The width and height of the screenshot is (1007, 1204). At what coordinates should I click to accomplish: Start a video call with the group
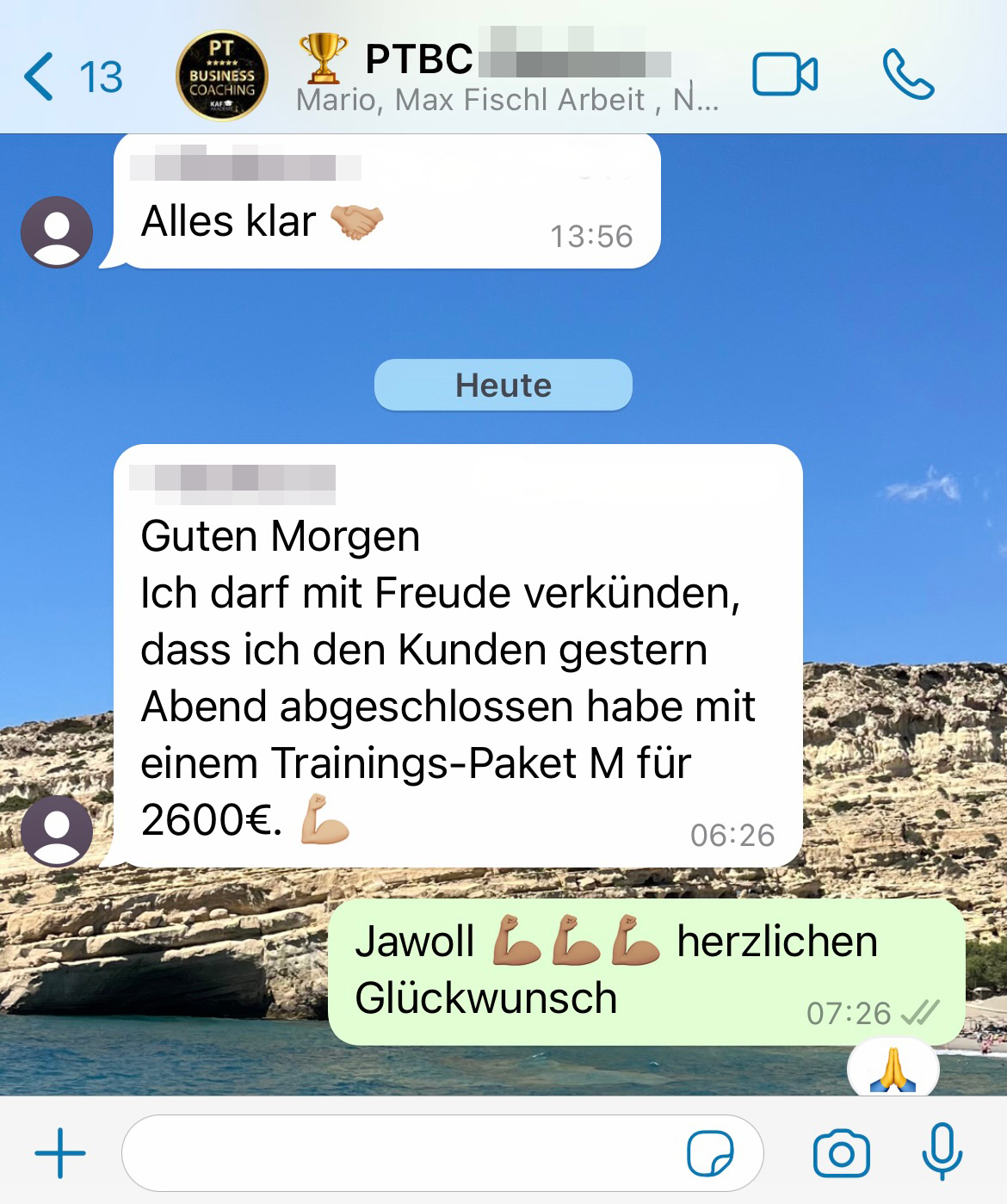784,75
